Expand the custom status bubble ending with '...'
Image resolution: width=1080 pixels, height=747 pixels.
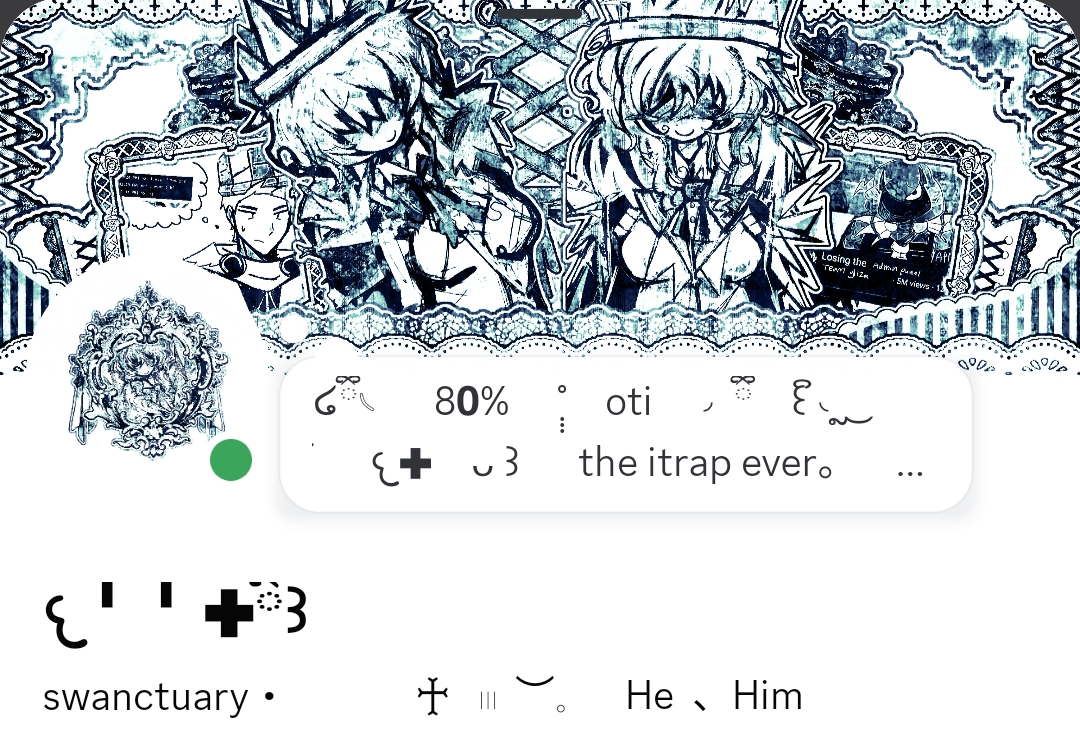(909, 466)
